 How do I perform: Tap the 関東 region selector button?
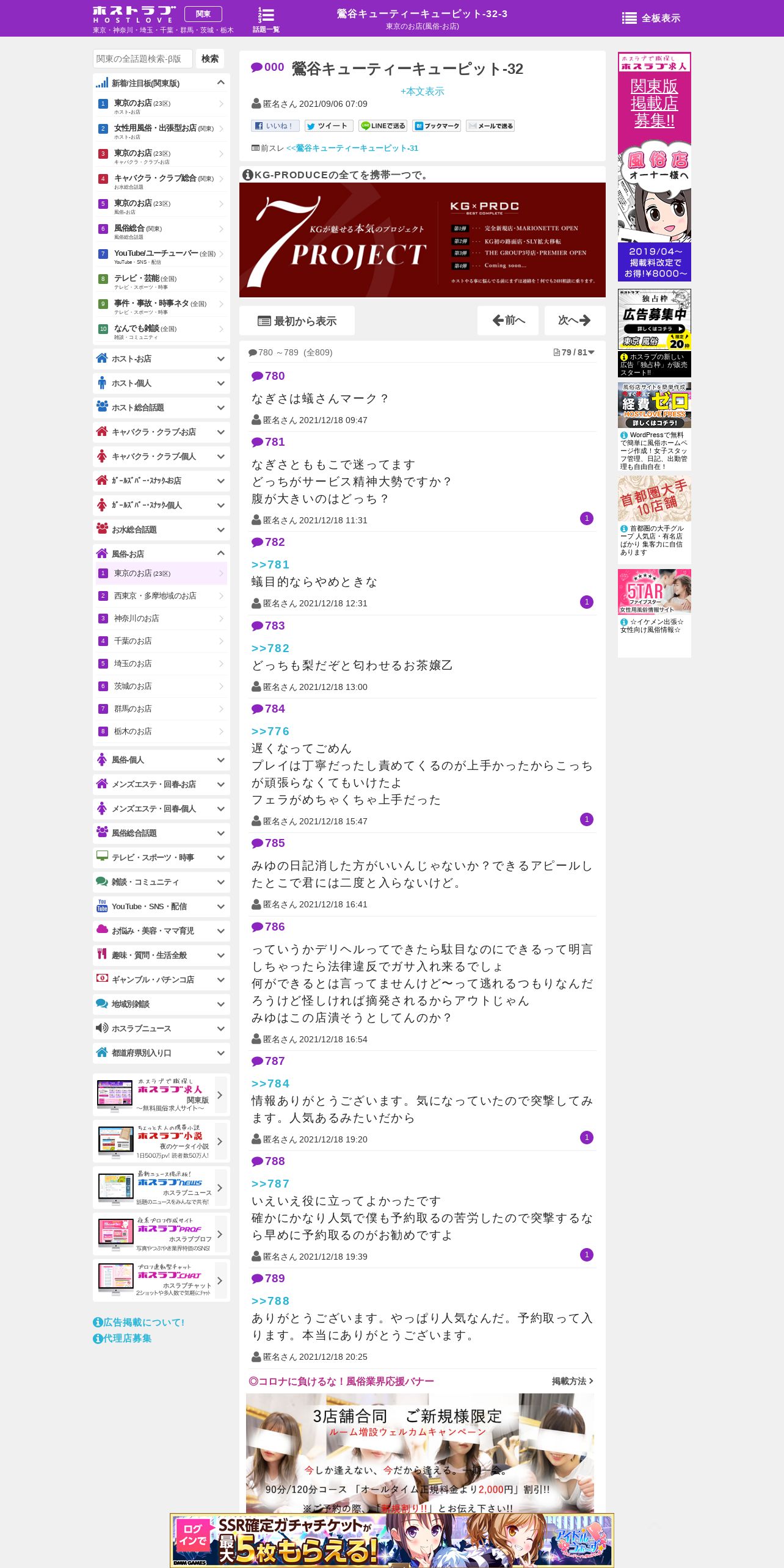(x=203, y=14)
